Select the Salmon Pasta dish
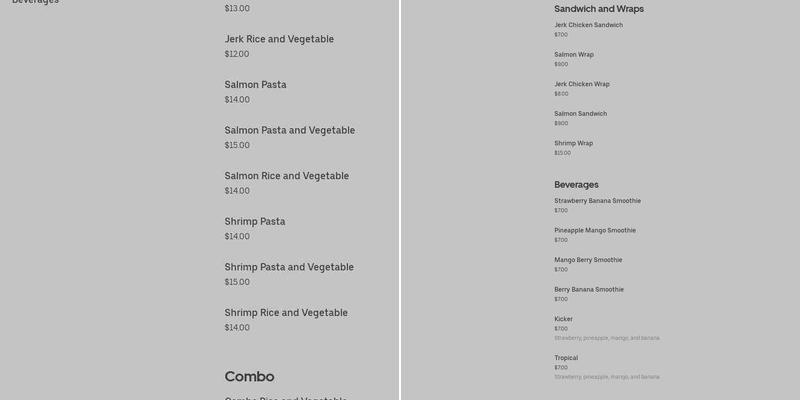Viewport: 800px width, 400px height. click(x=255, y=85)
